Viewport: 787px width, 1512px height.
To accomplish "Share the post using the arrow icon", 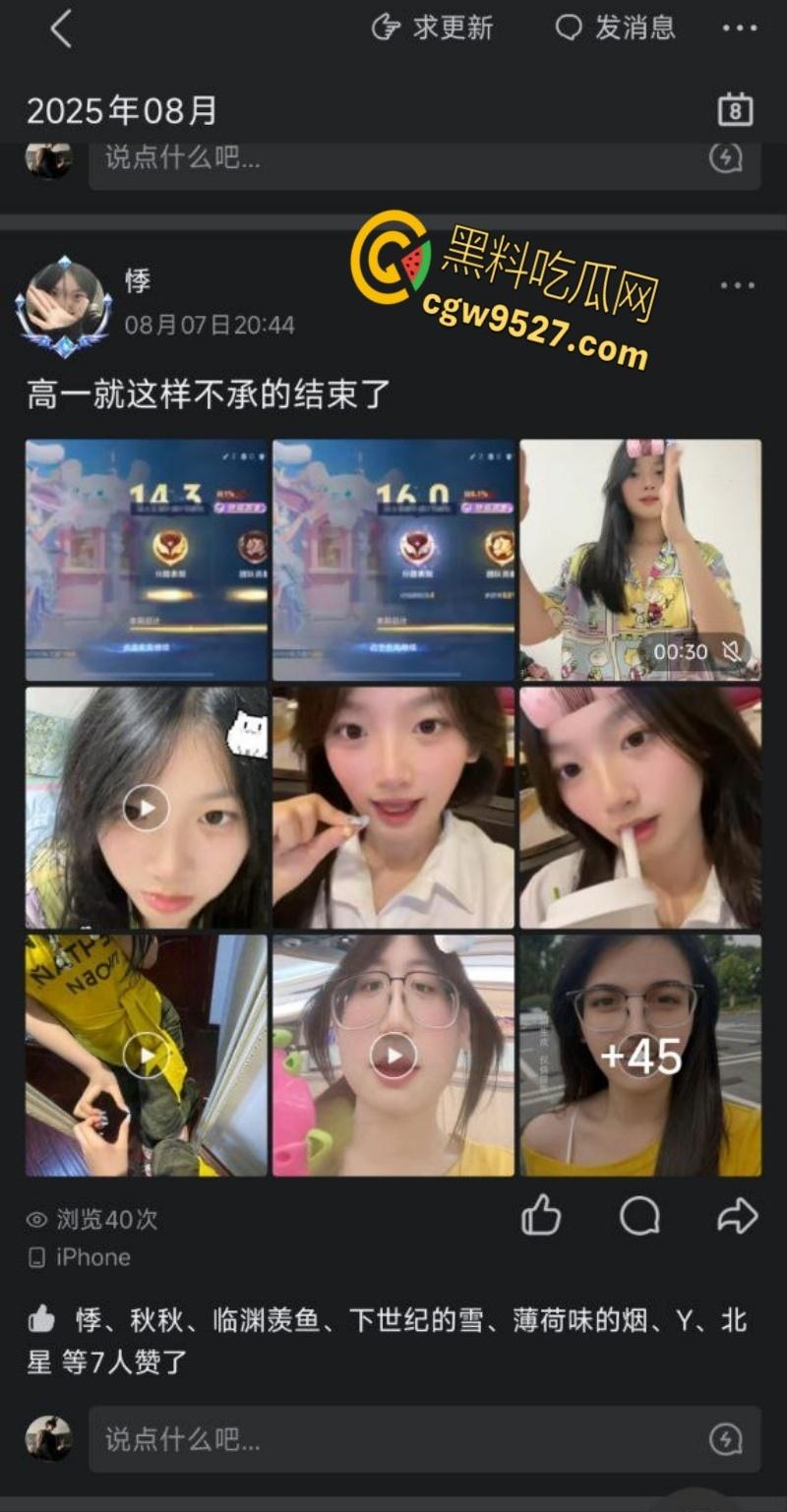I will [737, 1217].
